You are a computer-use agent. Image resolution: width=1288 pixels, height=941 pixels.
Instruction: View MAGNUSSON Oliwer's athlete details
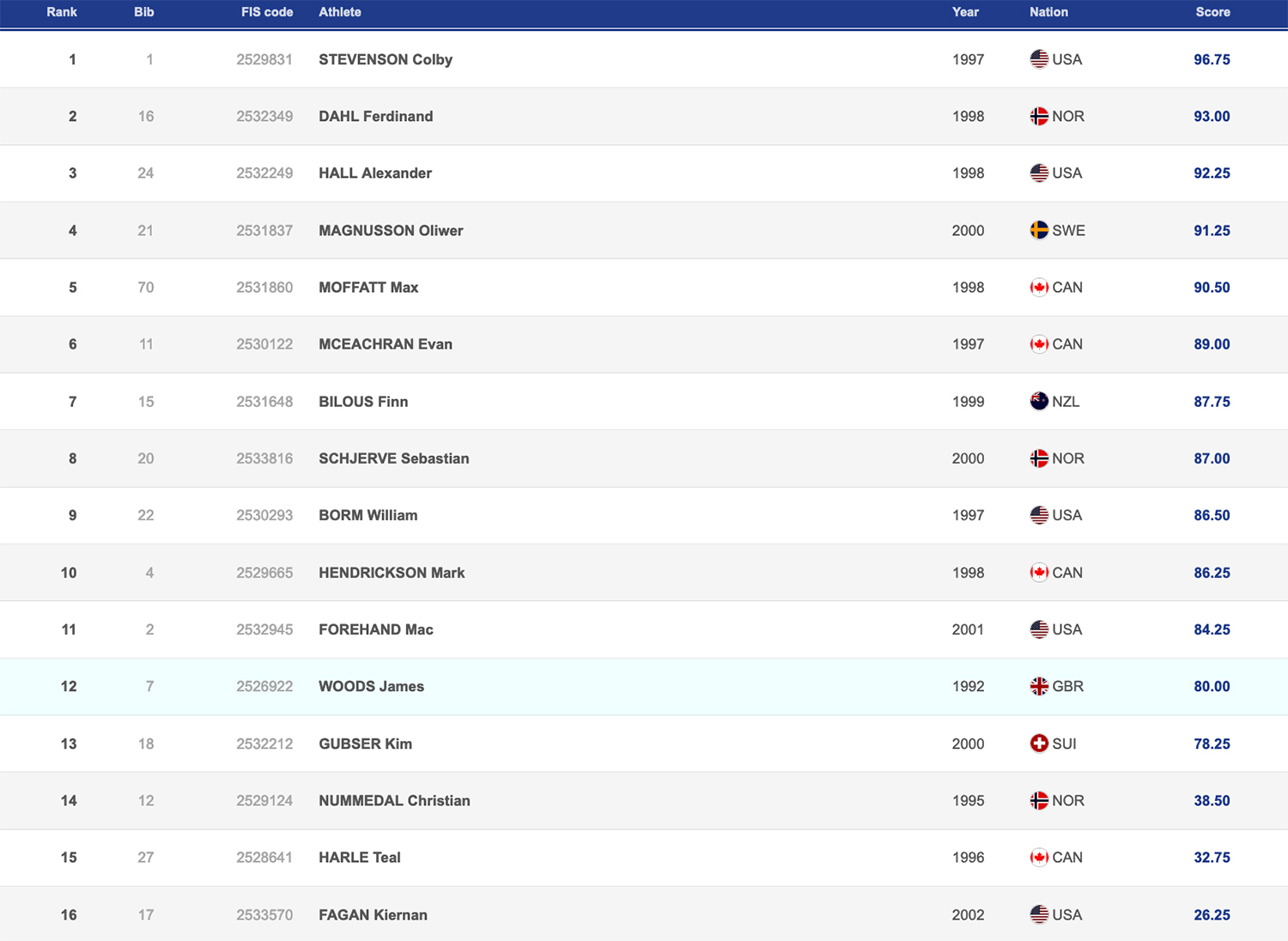coord(391,230)
